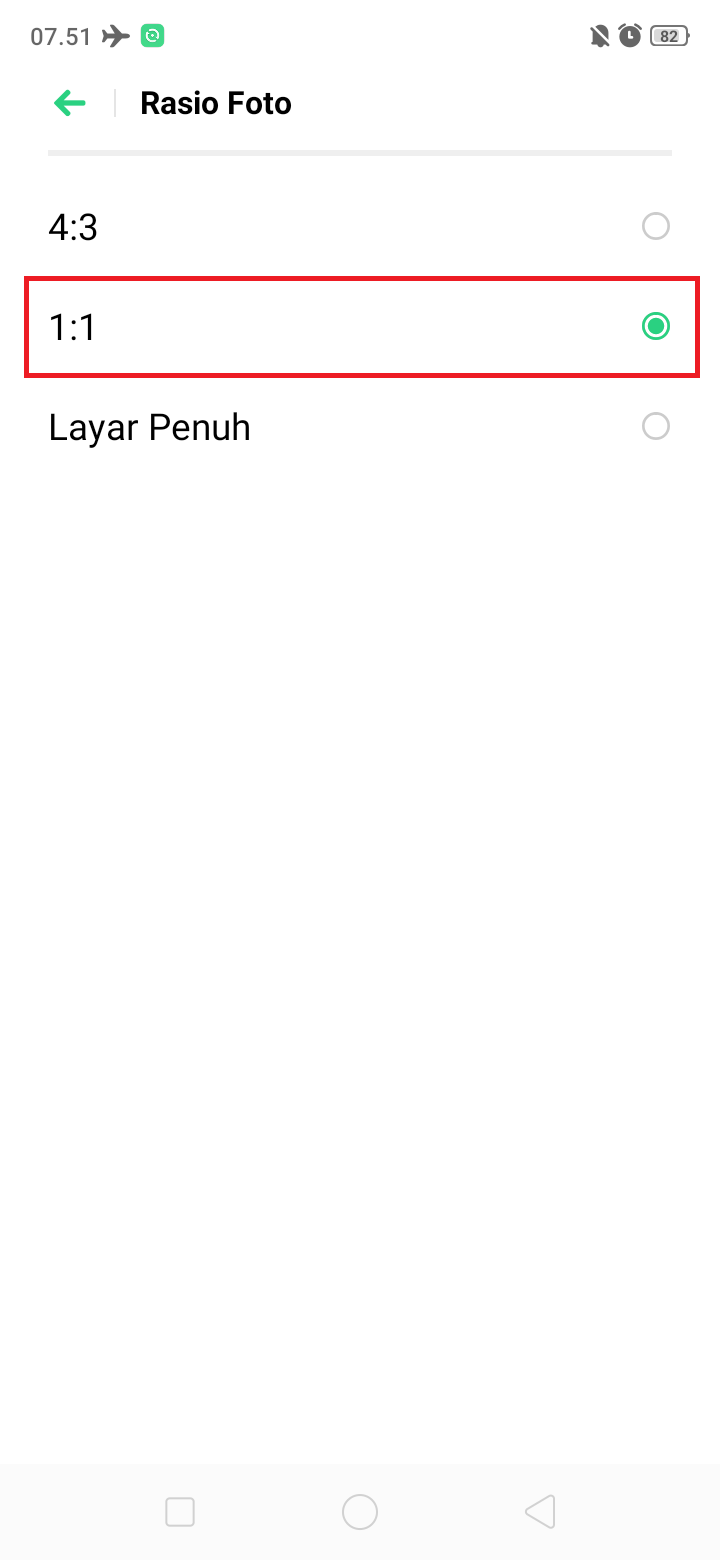Choose the 1:1 photo ratio

[x=655, y=327]
